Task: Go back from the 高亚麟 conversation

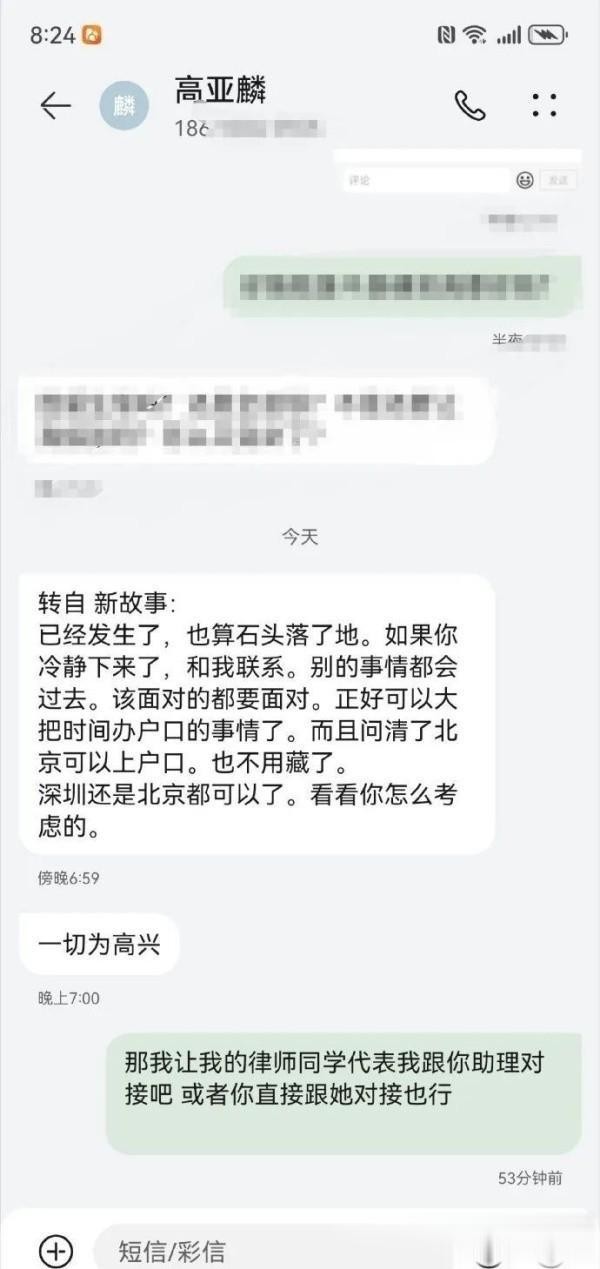Action: 55,105
